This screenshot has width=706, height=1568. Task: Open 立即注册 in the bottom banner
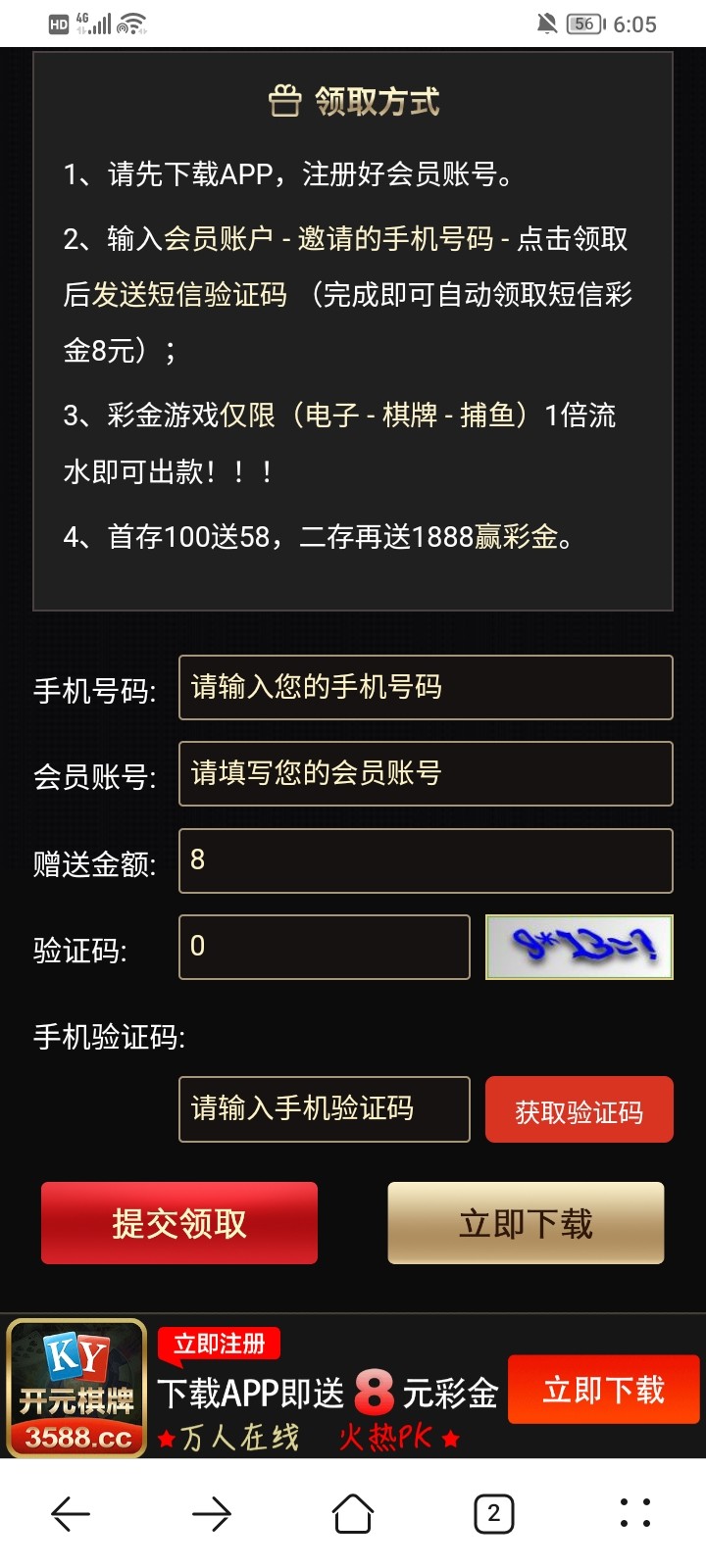coord(219,1344)
